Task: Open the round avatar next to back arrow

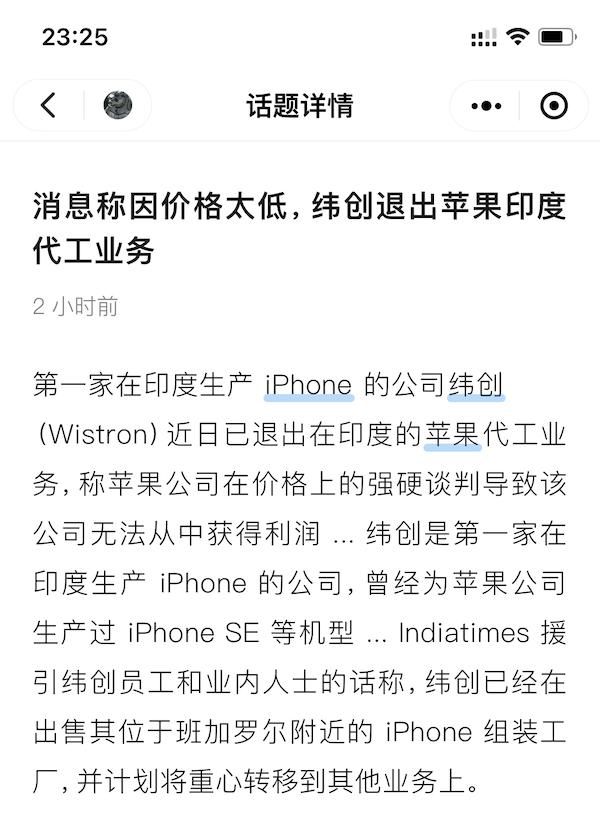Action: click(x=117, y=105)
